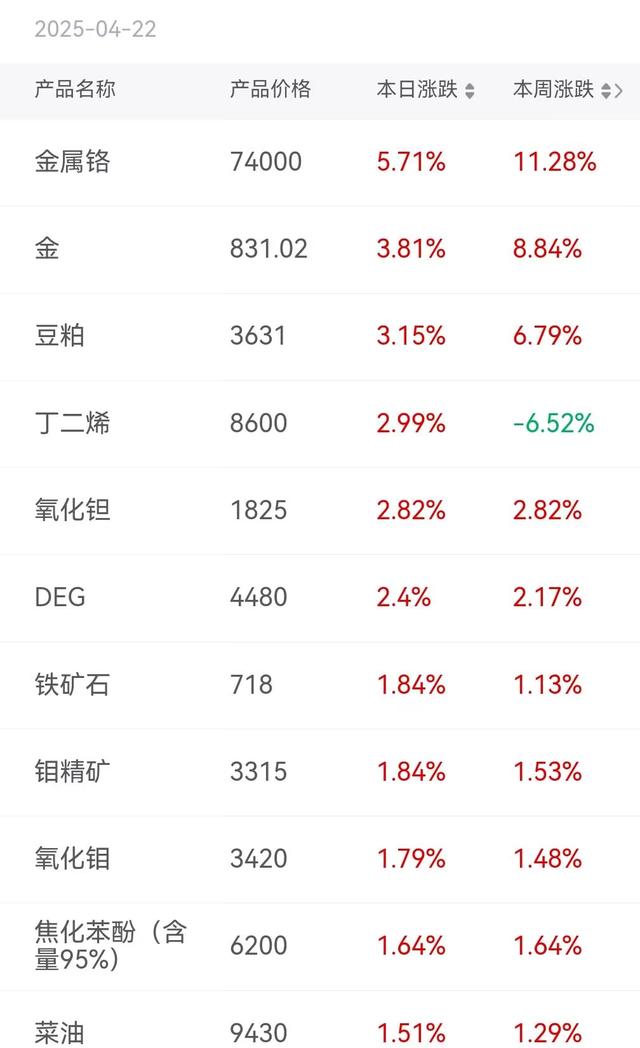The height and width of the screenshot is (1048, 640).
Task: Open the 钼精矿 entry
Action: [x=320, y=772]
